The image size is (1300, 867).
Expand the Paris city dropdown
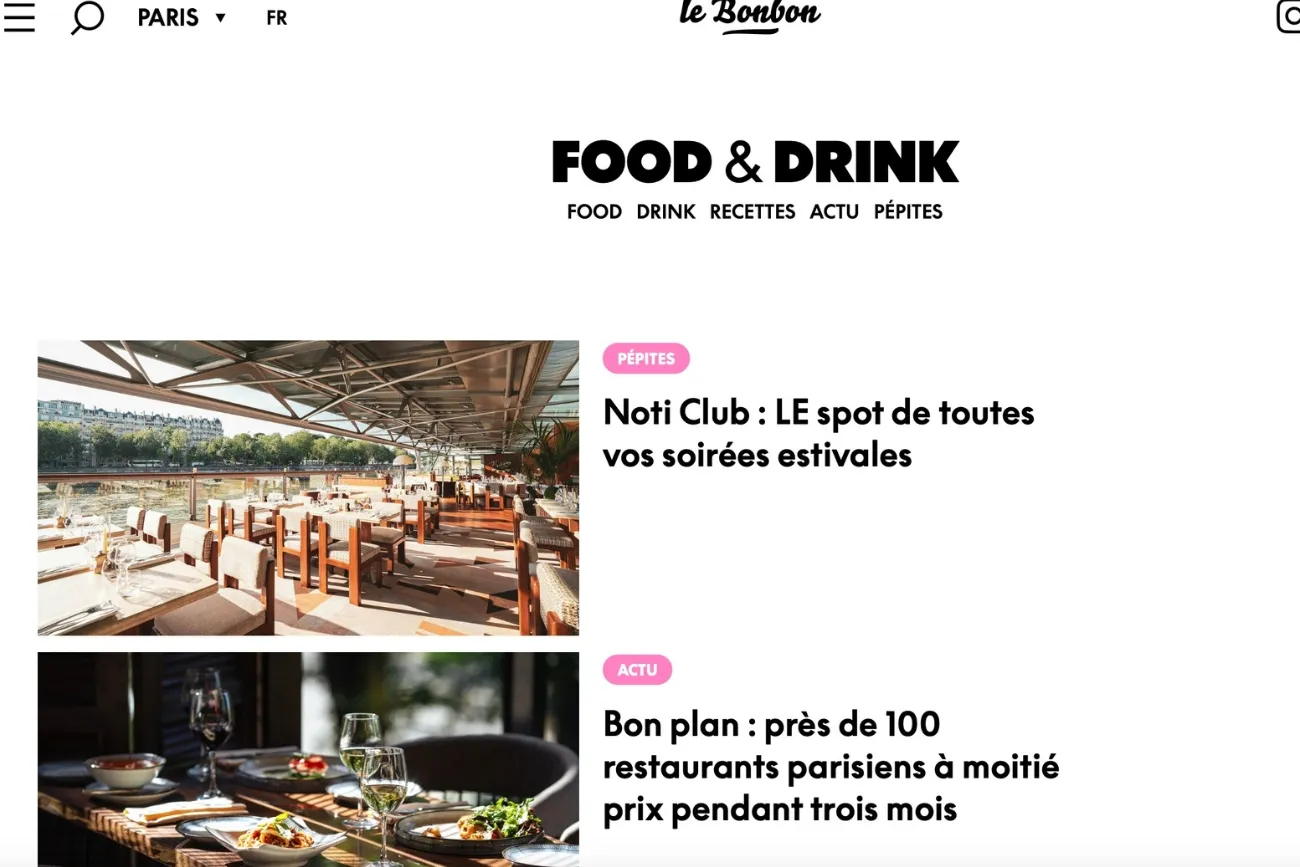pos(181,17)
